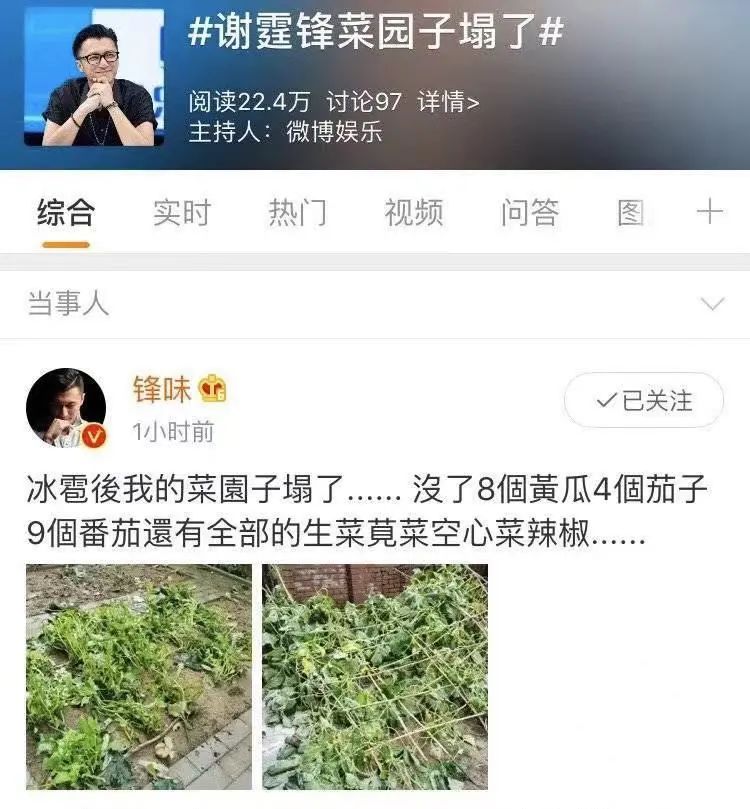Open 锋味 profile avatar
This screenshot has height=809, width=750.
coord(66,407)
